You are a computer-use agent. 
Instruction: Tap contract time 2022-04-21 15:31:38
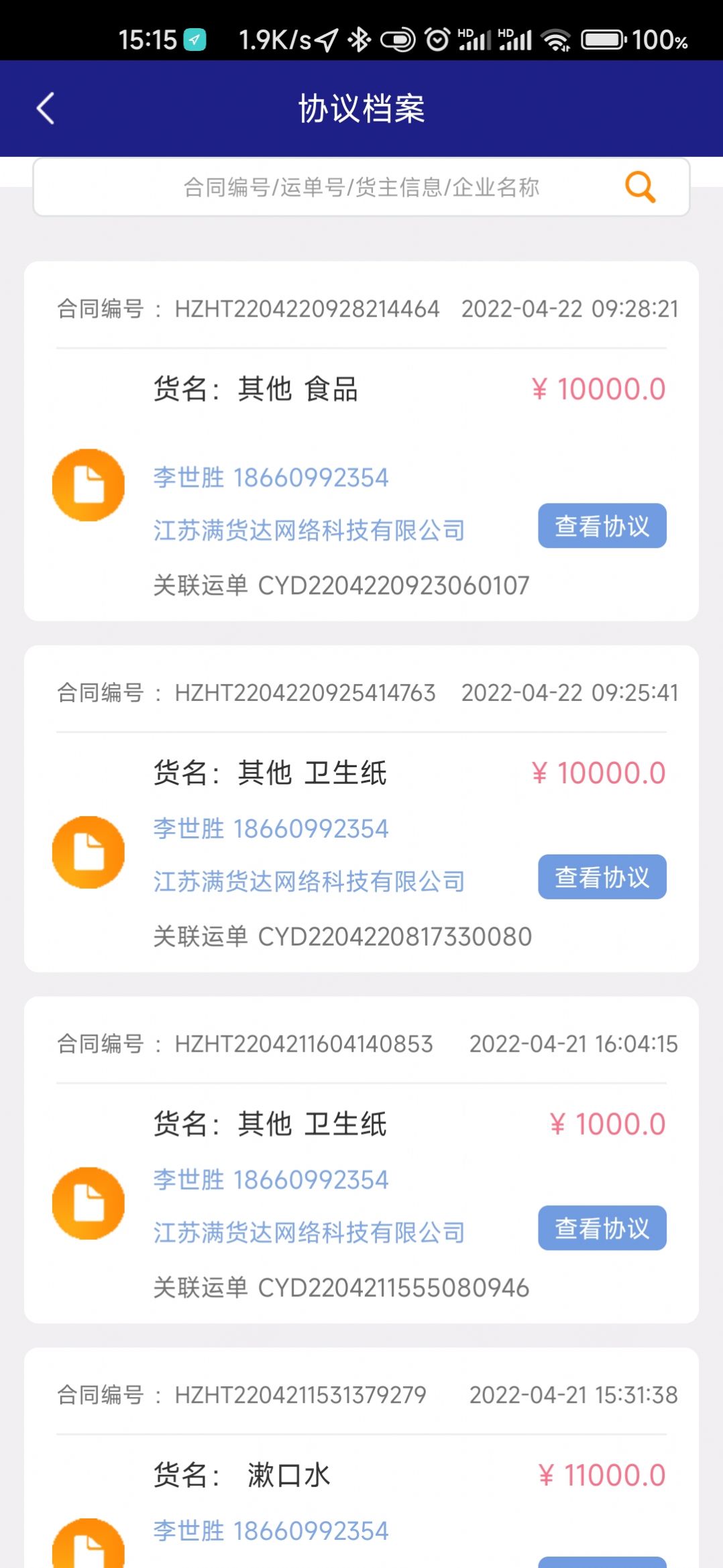[574, 1394]
